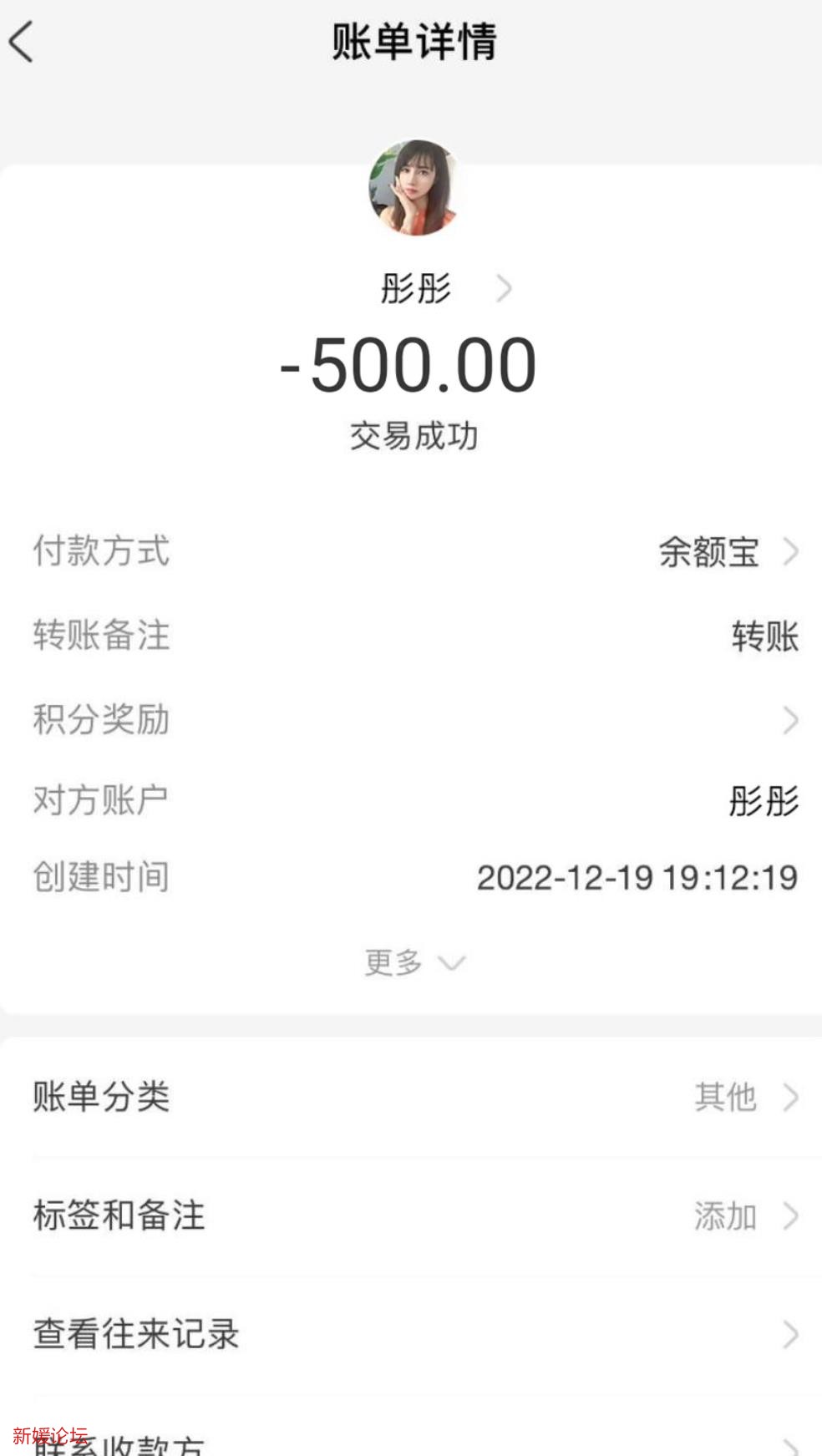Viewport: 822px width, 1456px height.
Task: Expand 更多 transaction details
Action: pos(414,962)
